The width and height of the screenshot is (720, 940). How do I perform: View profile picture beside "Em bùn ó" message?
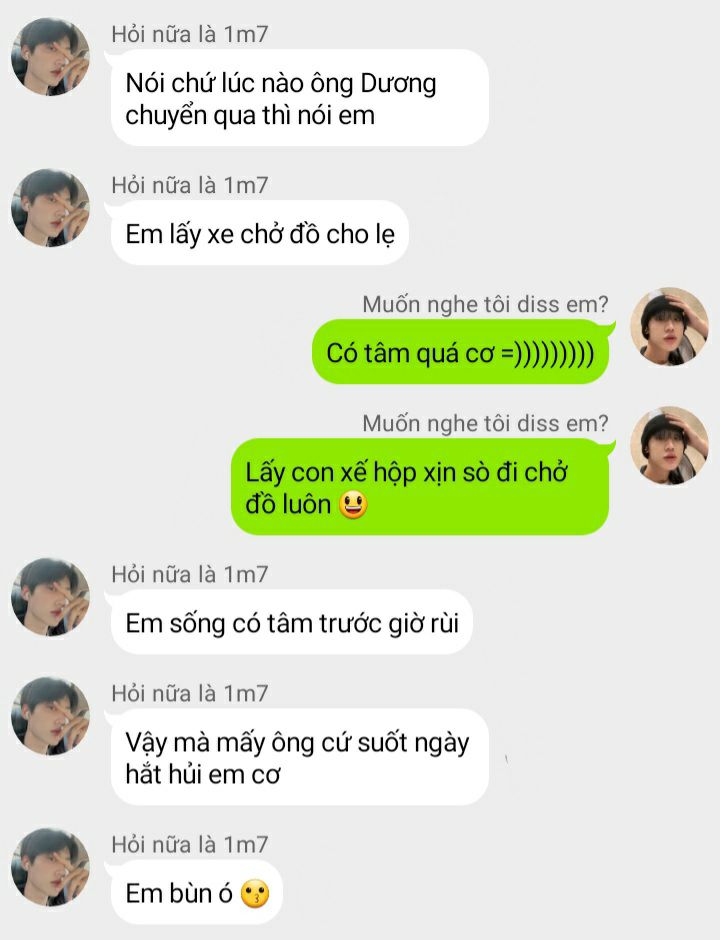coord(50,867)
